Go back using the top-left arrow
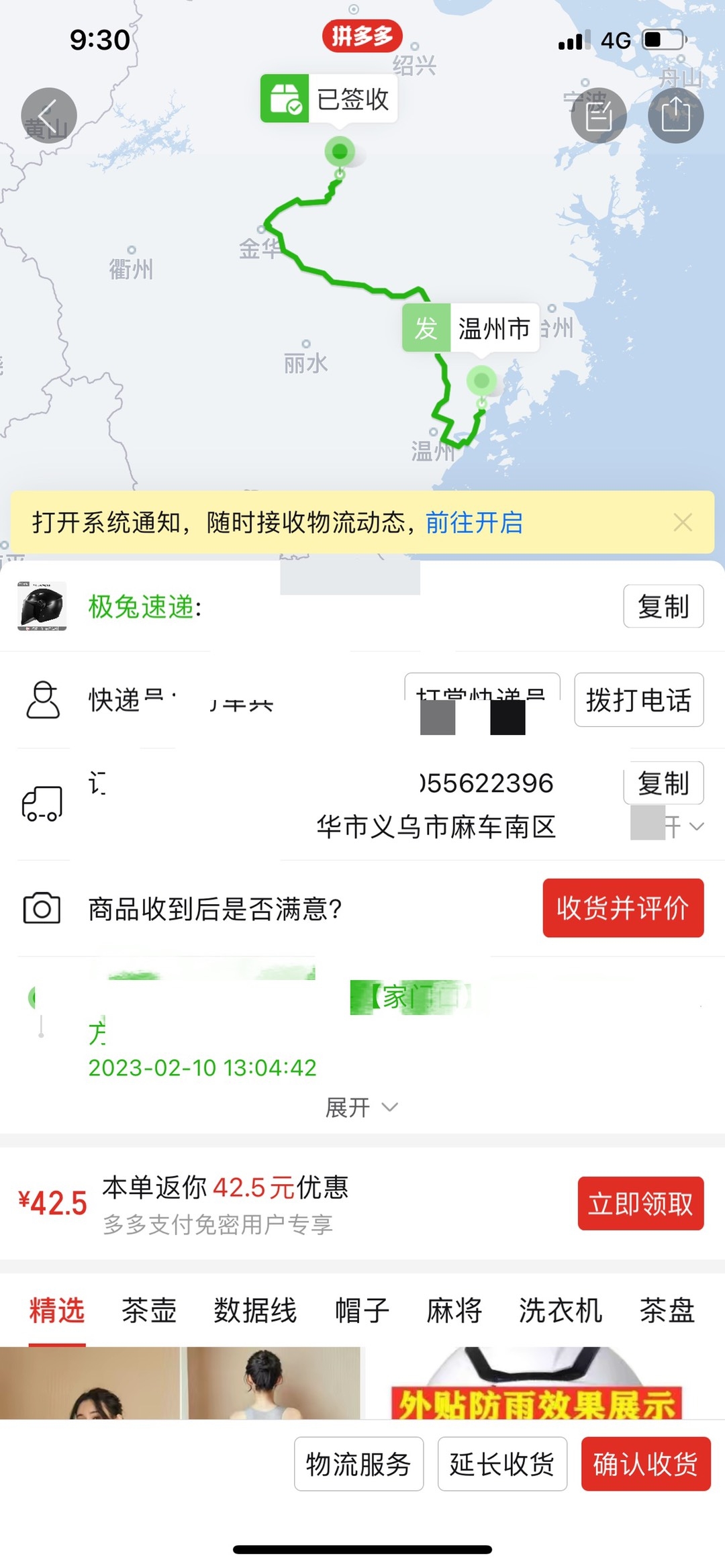This screenshot has width=725, height=1568. [x=48, y=115]
